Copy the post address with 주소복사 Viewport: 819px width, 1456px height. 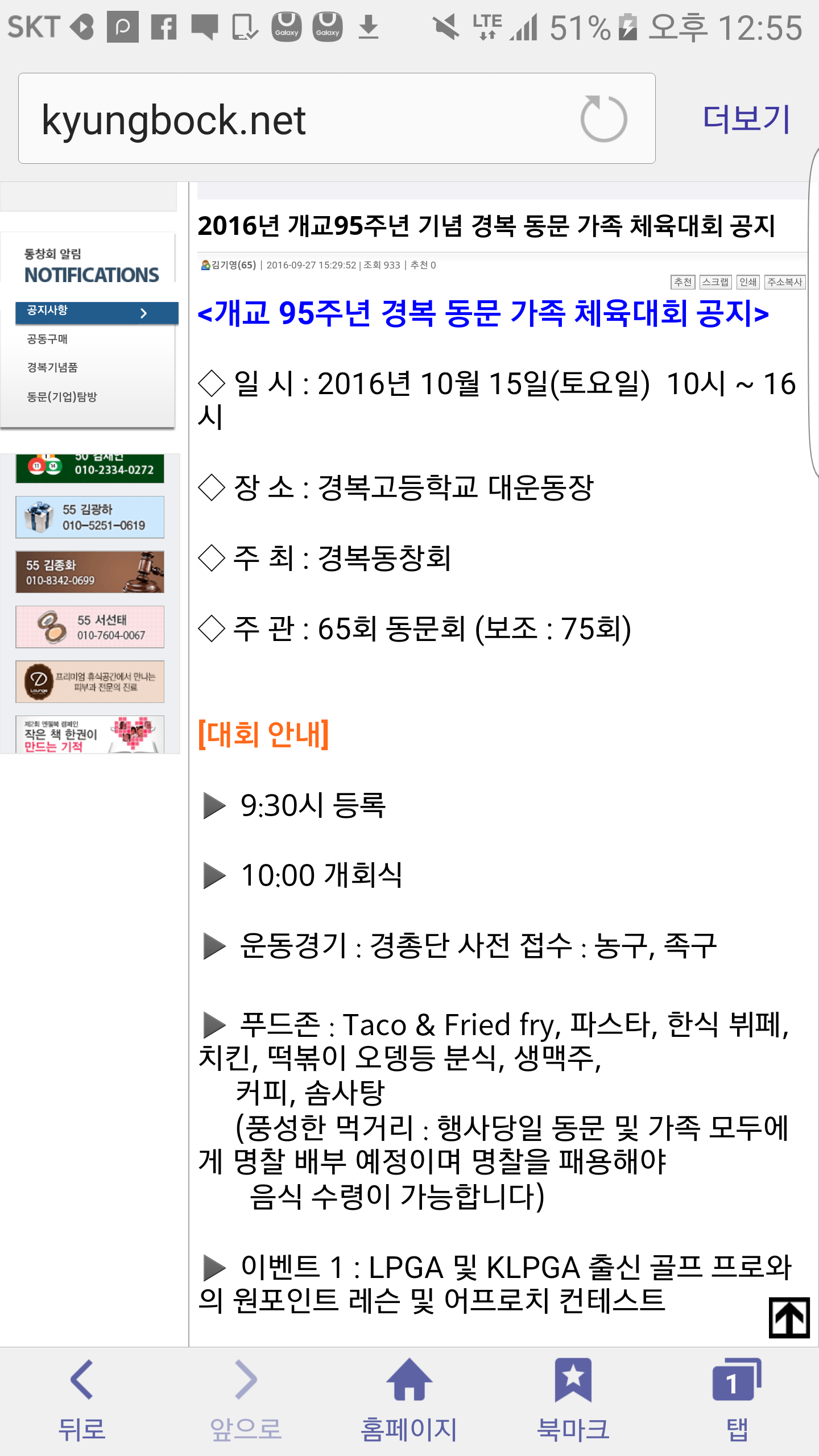[x=785, y=282]
